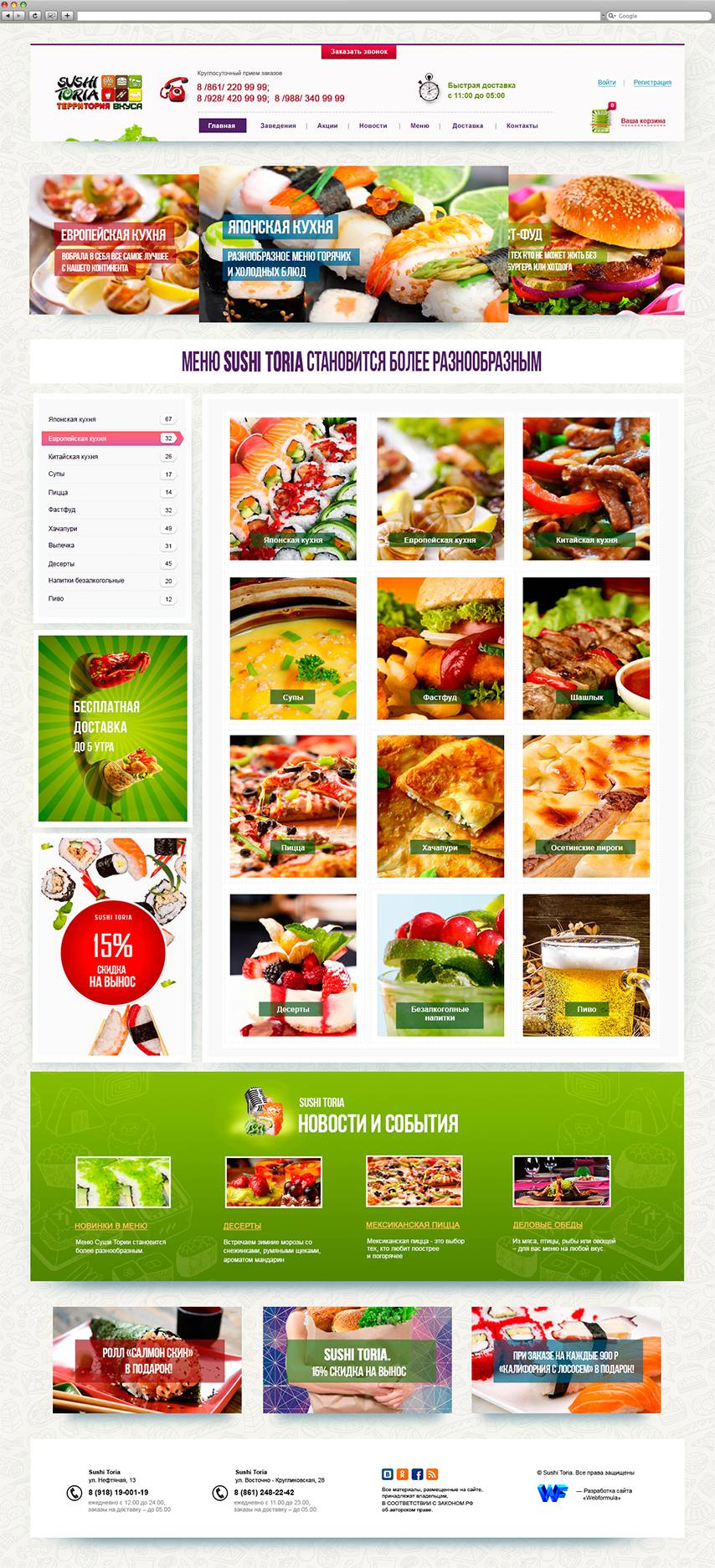This screenshot has width=715, height=1568.
Task: Open the Ролл «Салмон скин» в подарок banner
Action: [147, 1360]
